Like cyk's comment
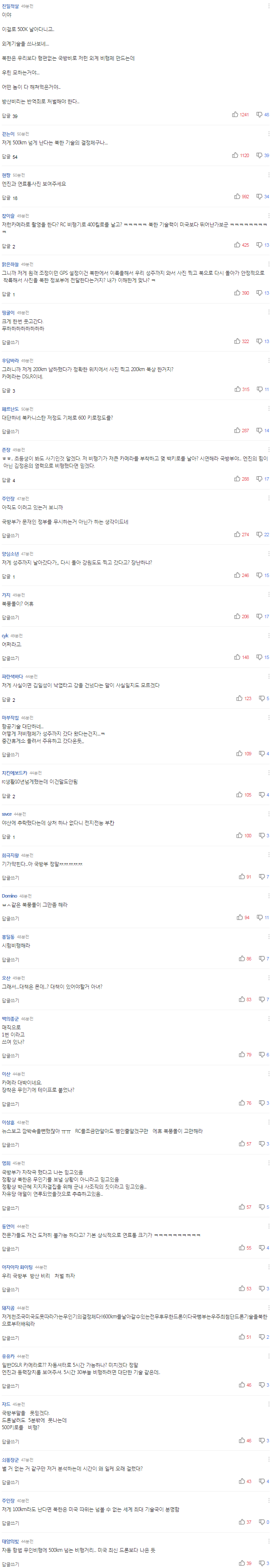The height and width of the screenshot is (1568, 270). [x=237, y=657]
